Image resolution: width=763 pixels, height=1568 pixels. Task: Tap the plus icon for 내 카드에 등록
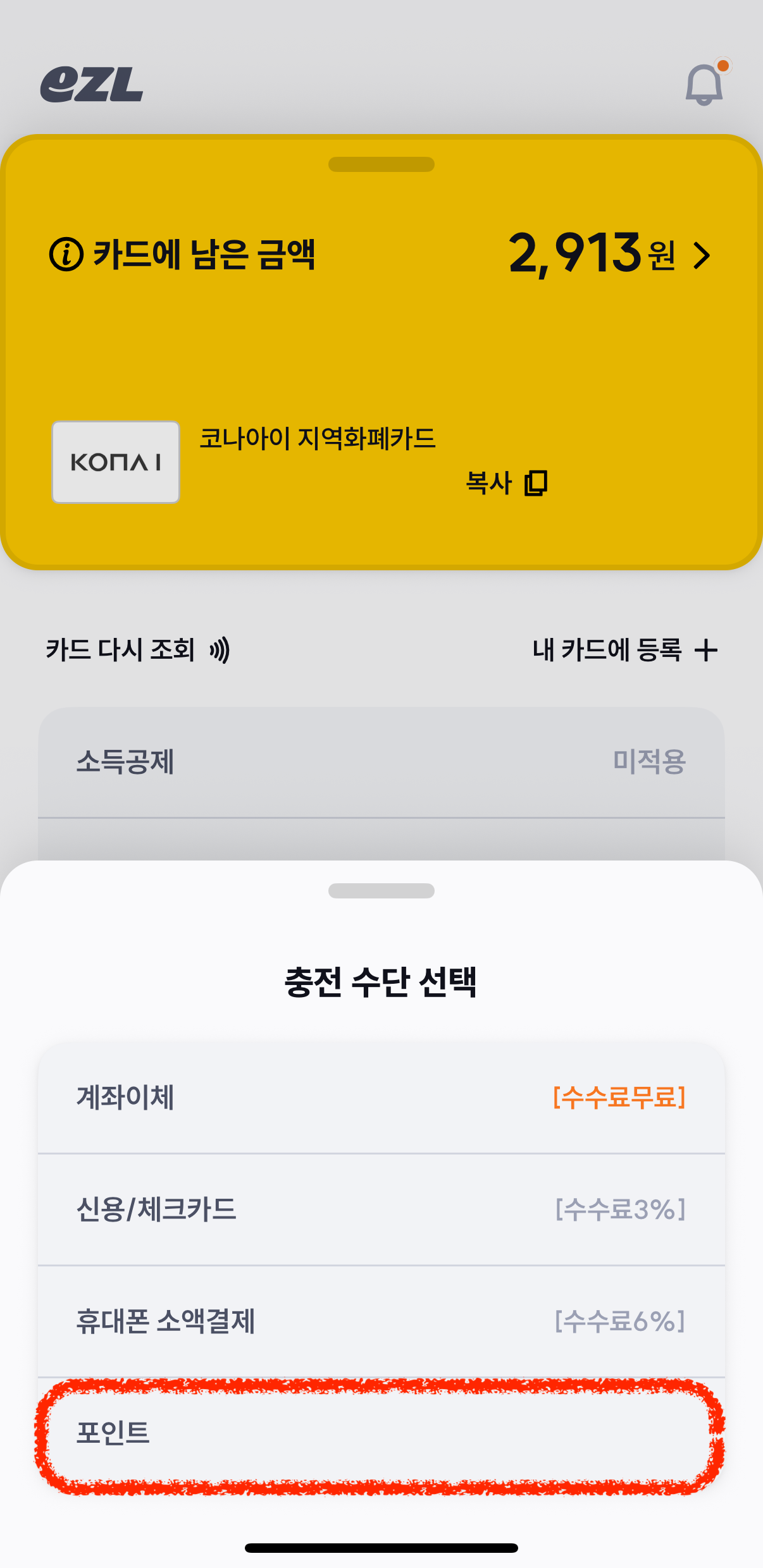(707, 649)
